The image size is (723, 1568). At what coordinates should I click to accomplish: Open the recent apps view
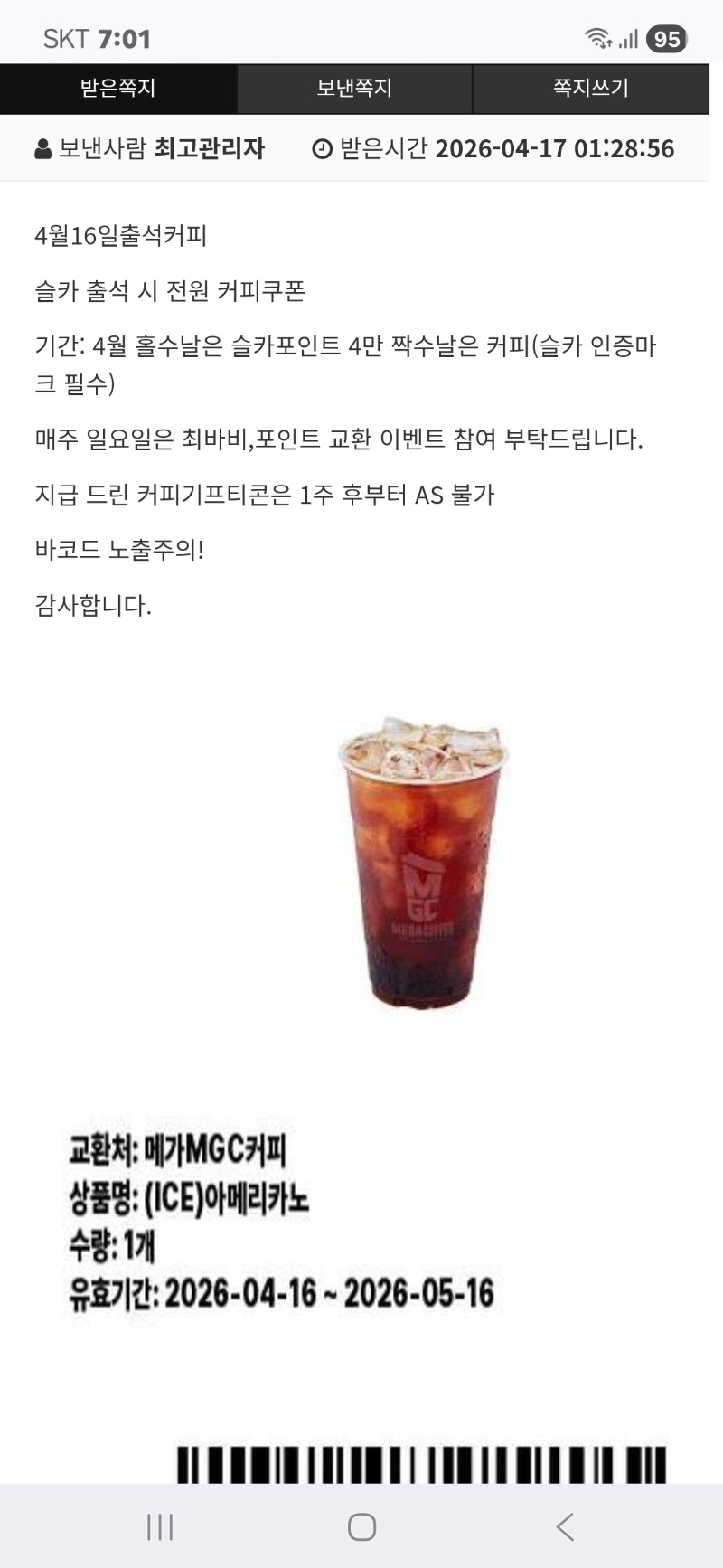160,1527
